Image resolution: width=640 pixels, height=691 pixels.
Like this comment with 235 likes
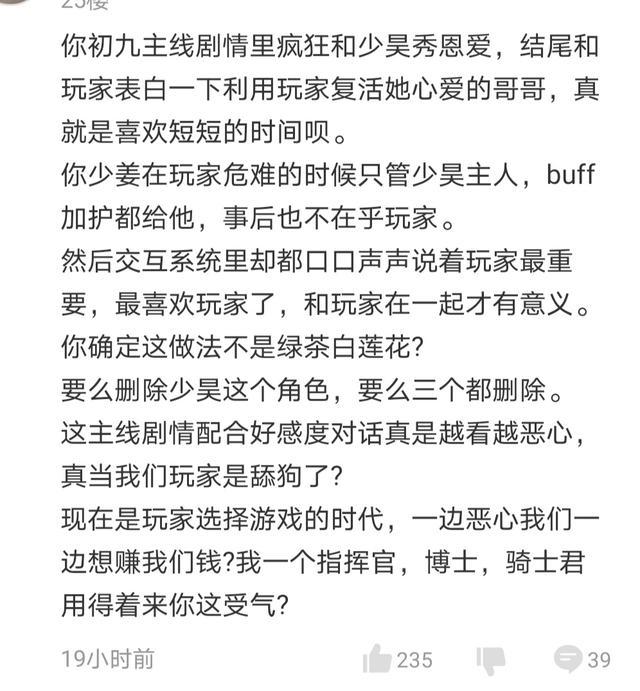tap(378, 659)
